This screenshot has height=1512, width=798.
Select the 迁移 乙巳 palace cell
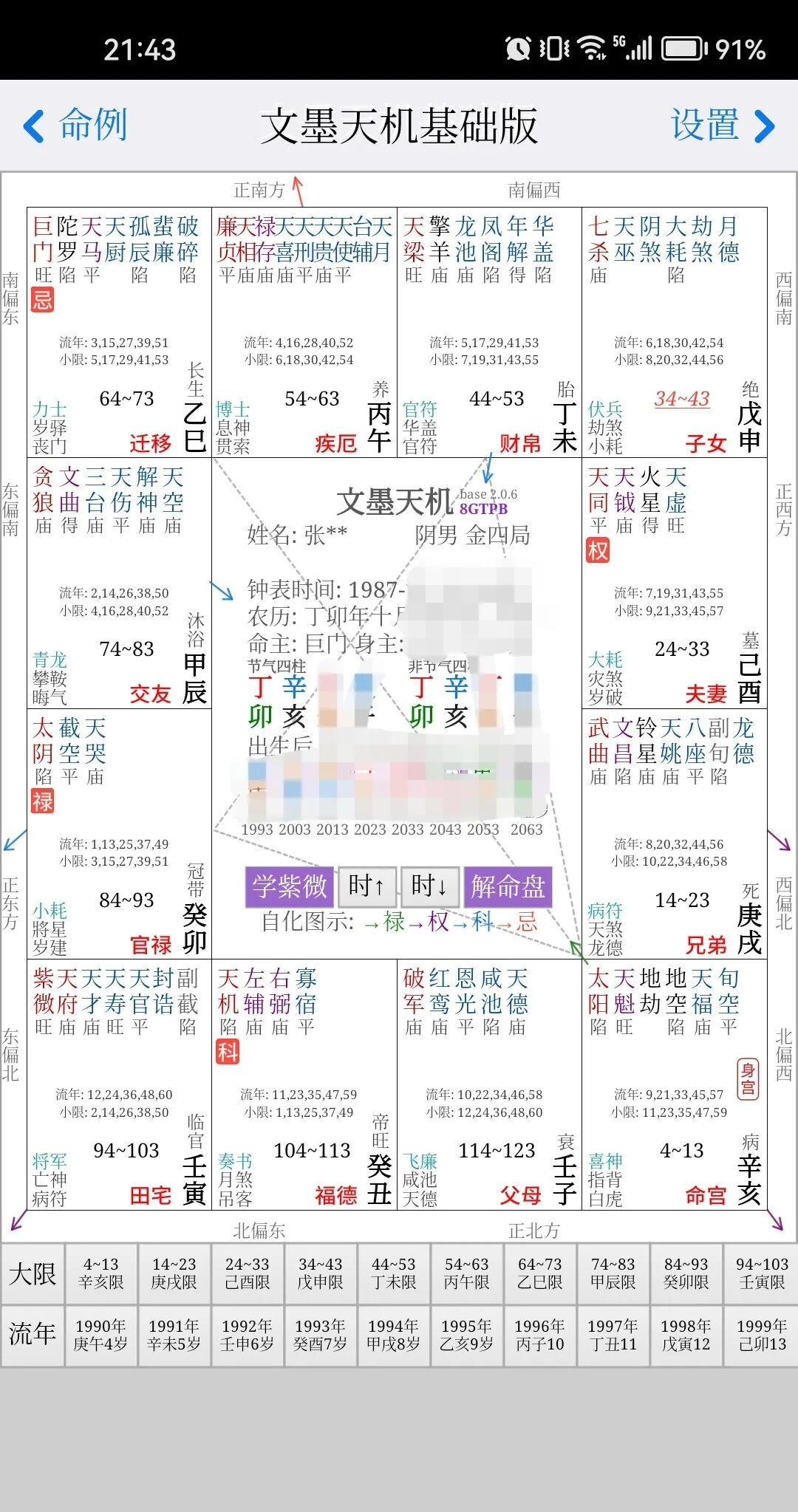click(119, 332)
